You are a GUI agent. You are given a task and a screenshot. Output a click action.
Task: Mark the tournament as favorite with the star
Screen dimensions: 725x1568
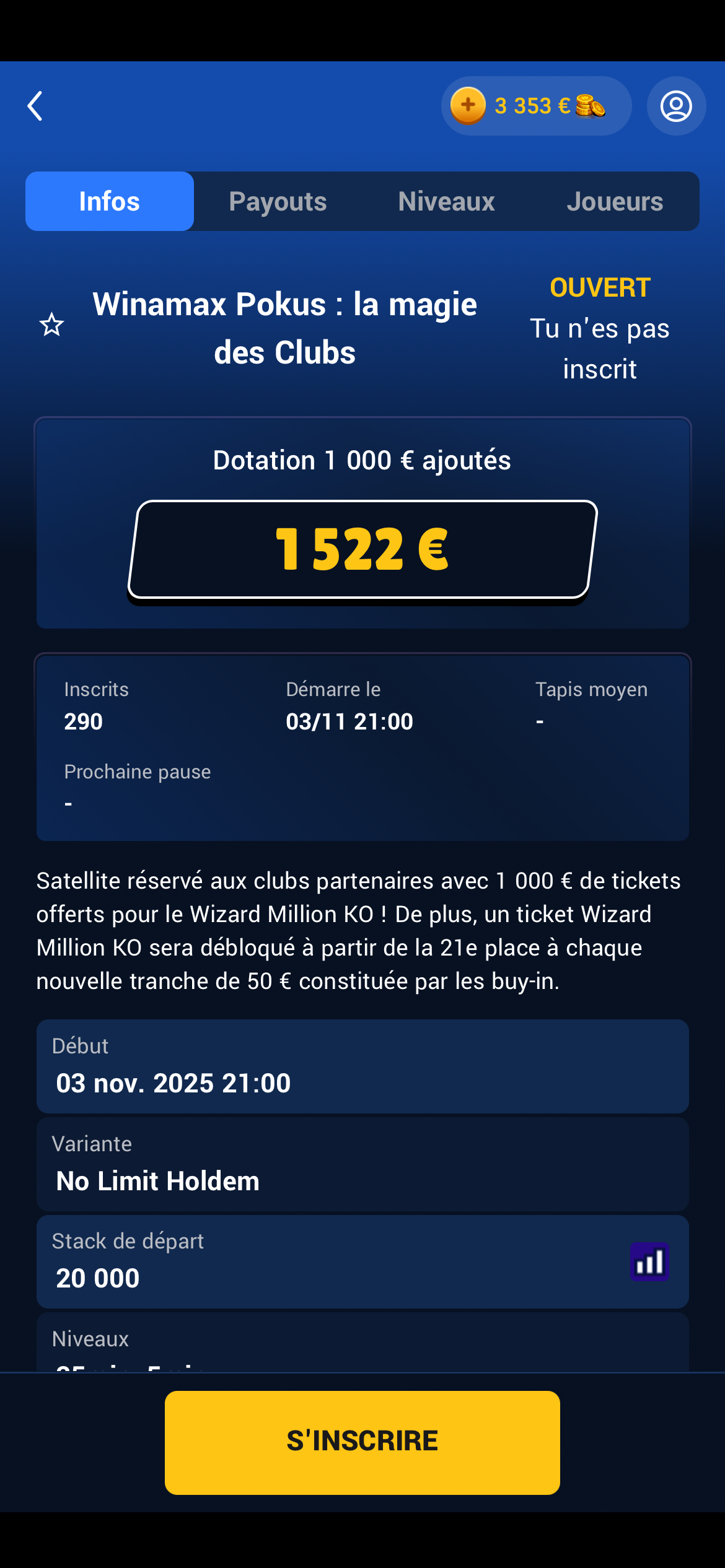(x=52, y=324)
